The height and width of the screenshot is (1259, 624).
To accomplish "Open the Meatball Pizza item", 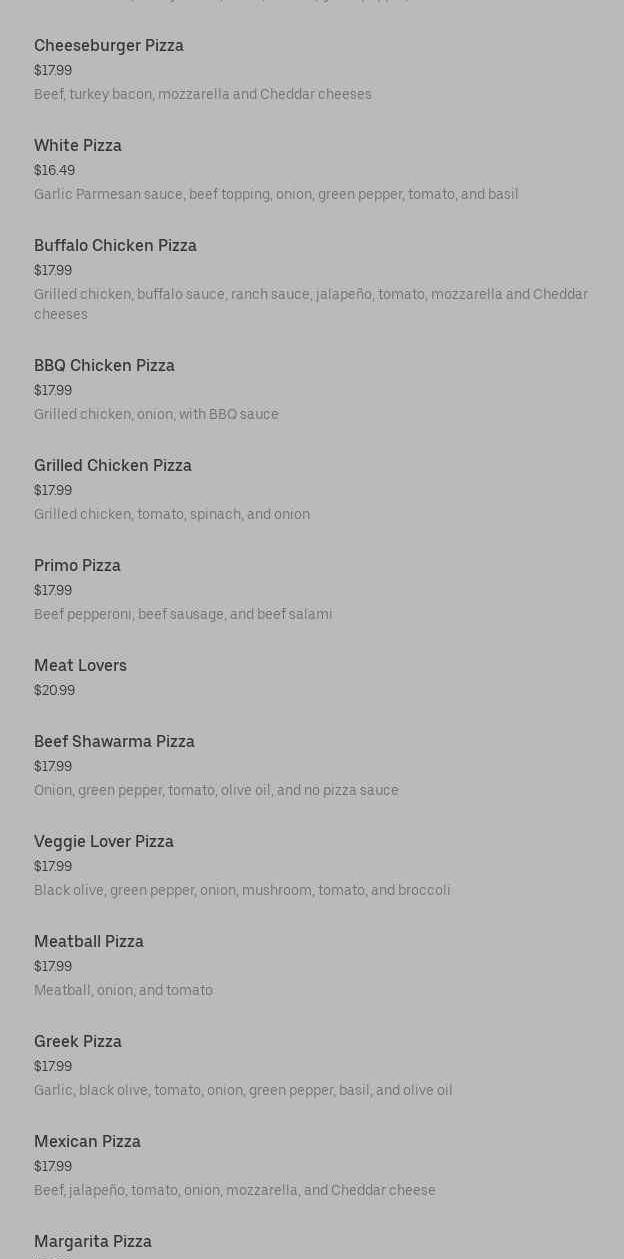I will [x=89, y=942].
